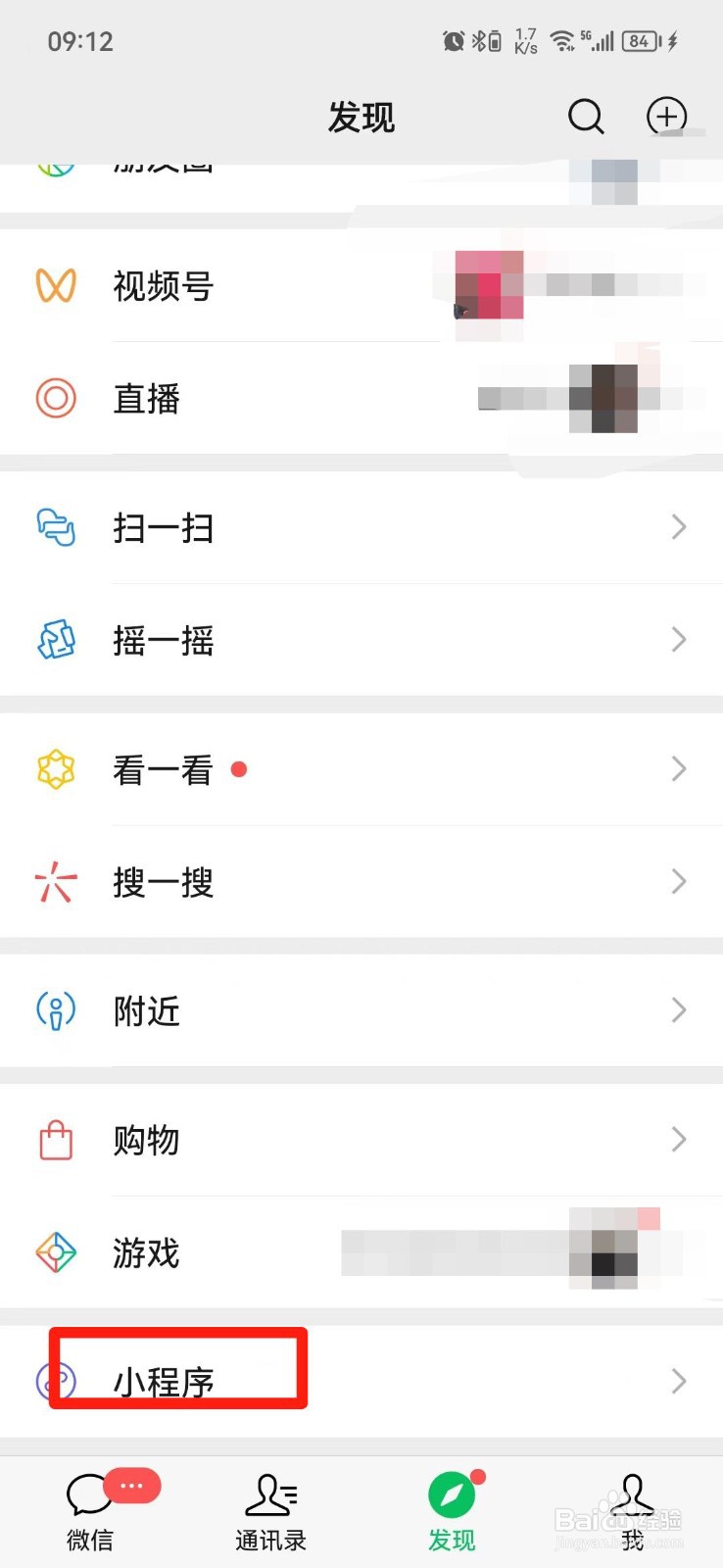Open the 搜一搜 search feature
Screen dimensions: 723x1568
(x=164, y=882)
